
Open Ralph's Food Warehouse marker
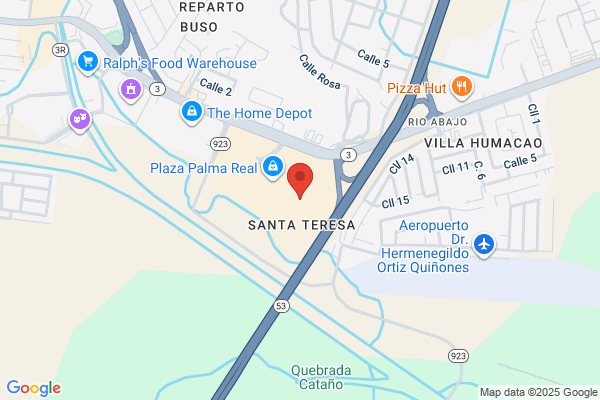point(88,62)
